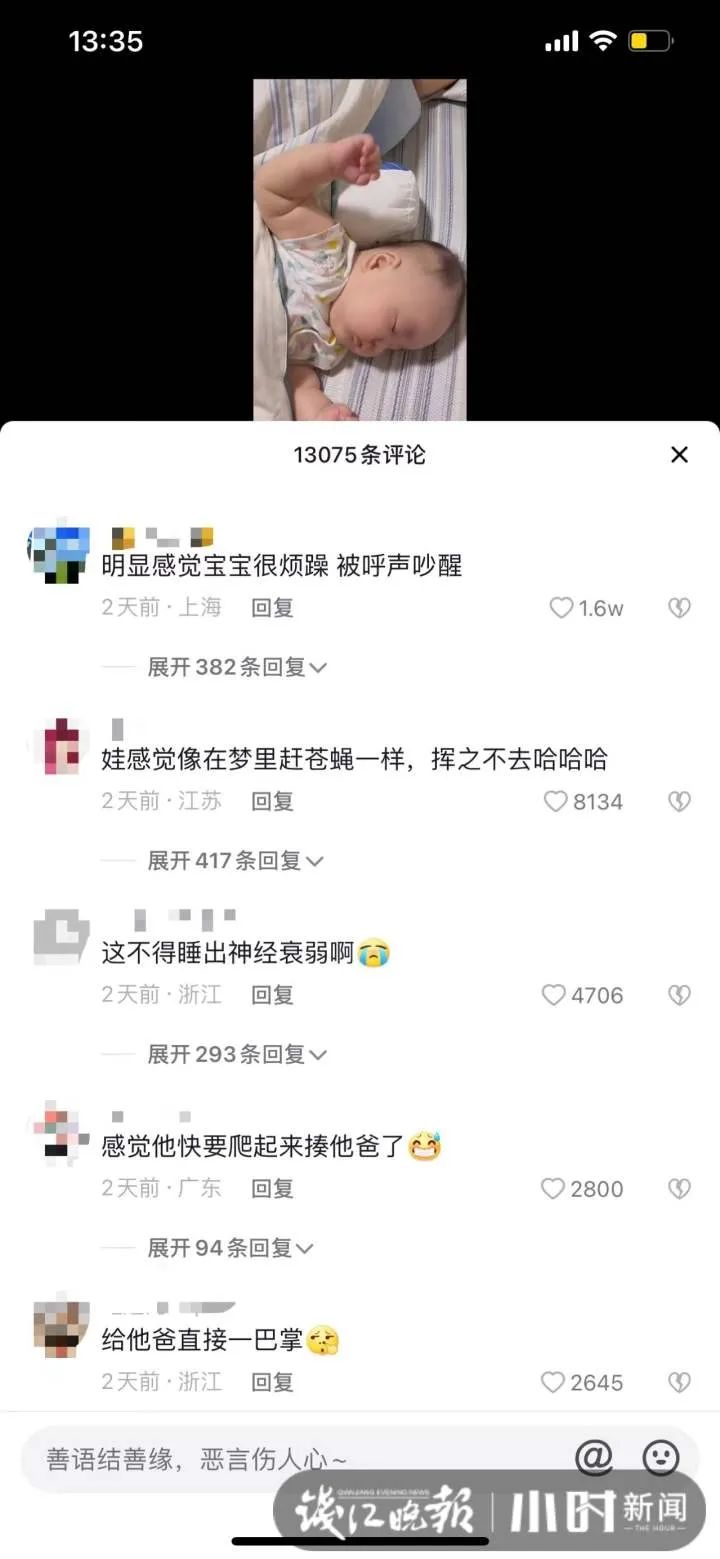Like the 赶苍蝇 comment
Image resolution: width=720 pixels, height=1559 pixels.
556,802
